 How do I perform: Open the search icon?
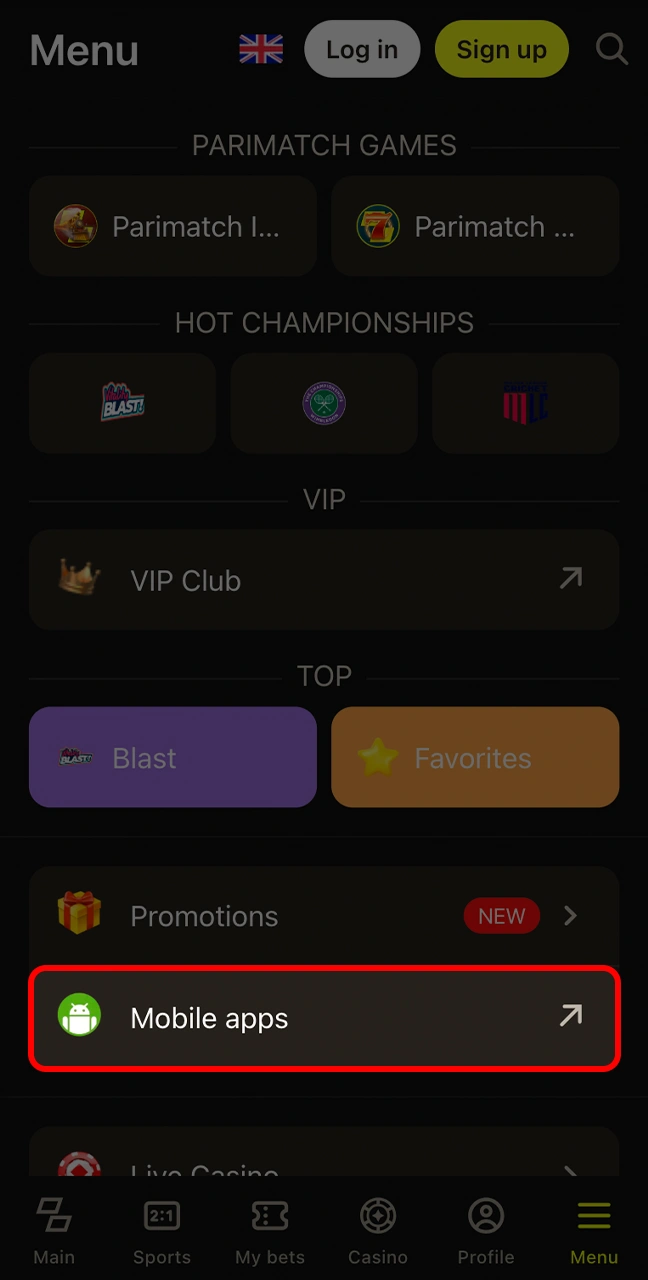(611, 48)
